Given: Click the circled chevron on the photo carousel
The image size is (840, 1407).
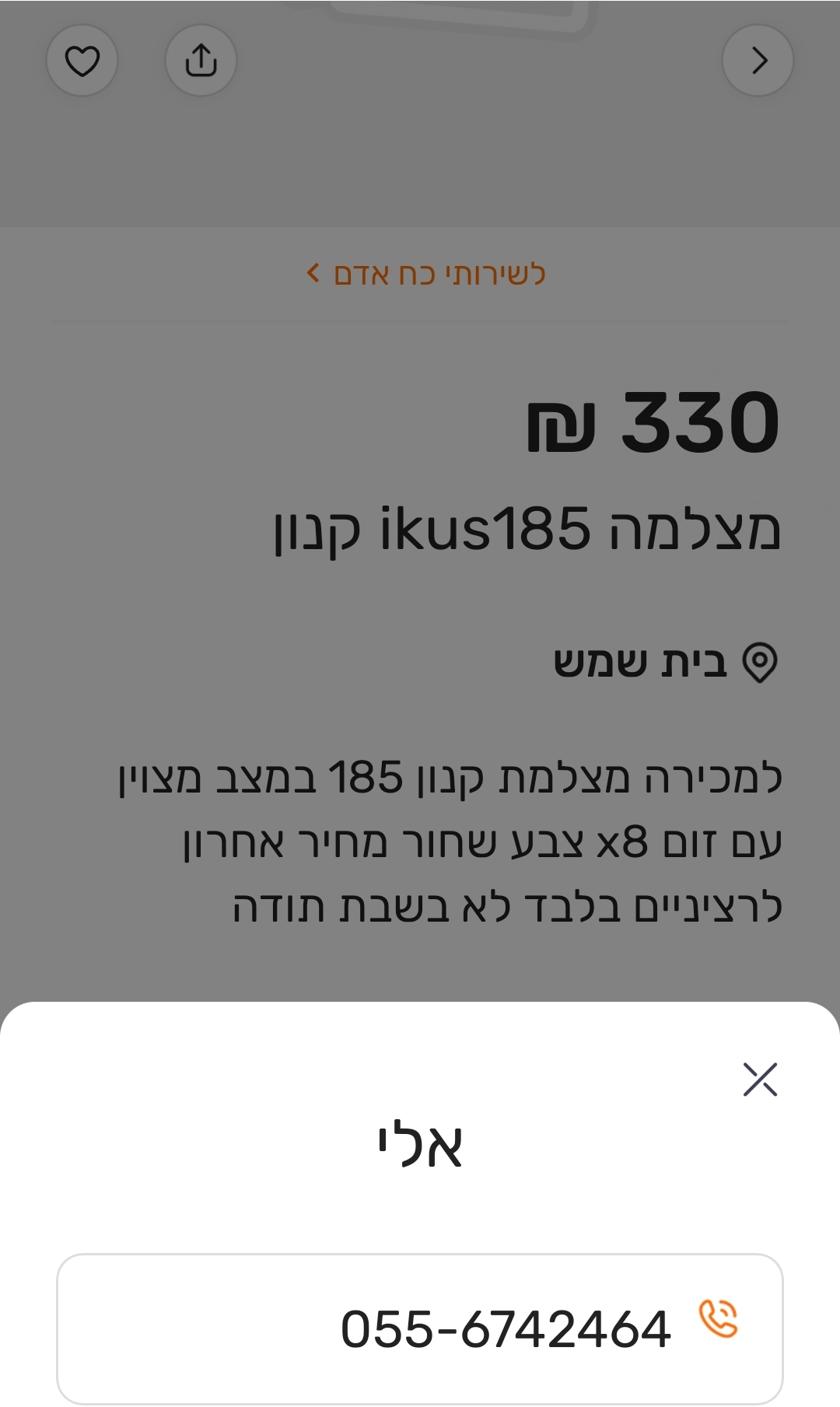Looking at the screenshot, I should tap(758, 60).
